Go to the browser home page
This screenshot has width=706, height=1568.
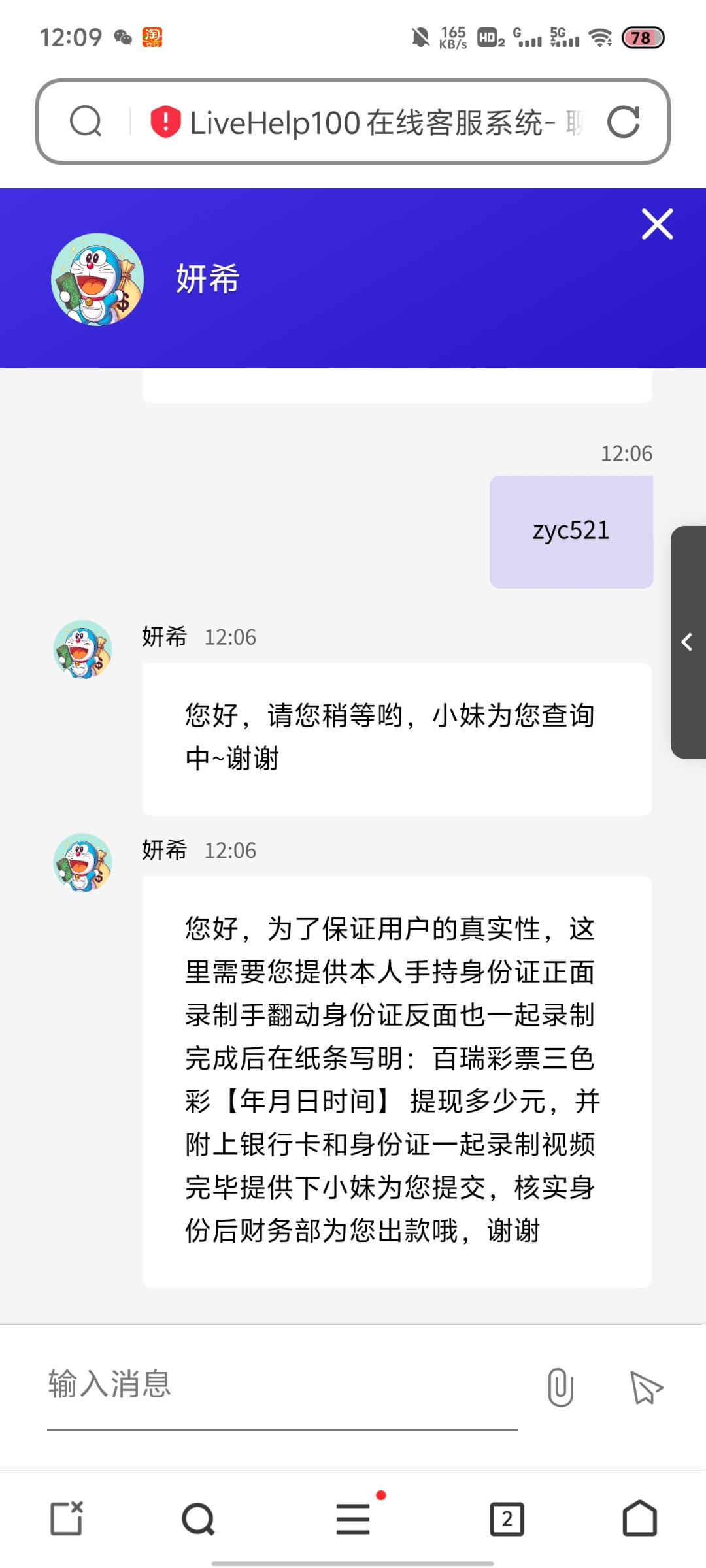[639, 1518]
